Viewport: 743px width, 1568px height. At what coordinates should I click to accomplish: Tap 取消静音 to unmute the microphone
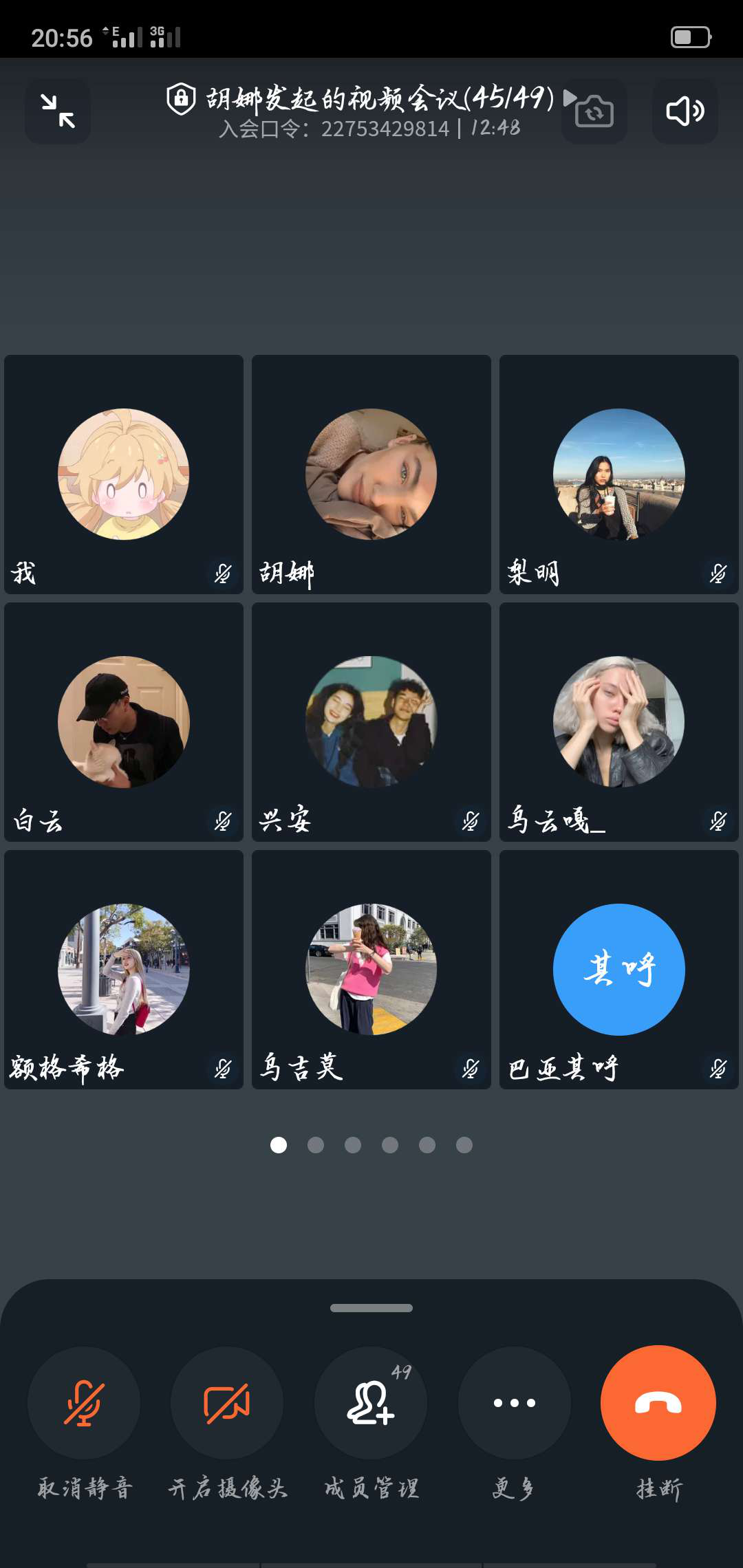(84, 1403)
